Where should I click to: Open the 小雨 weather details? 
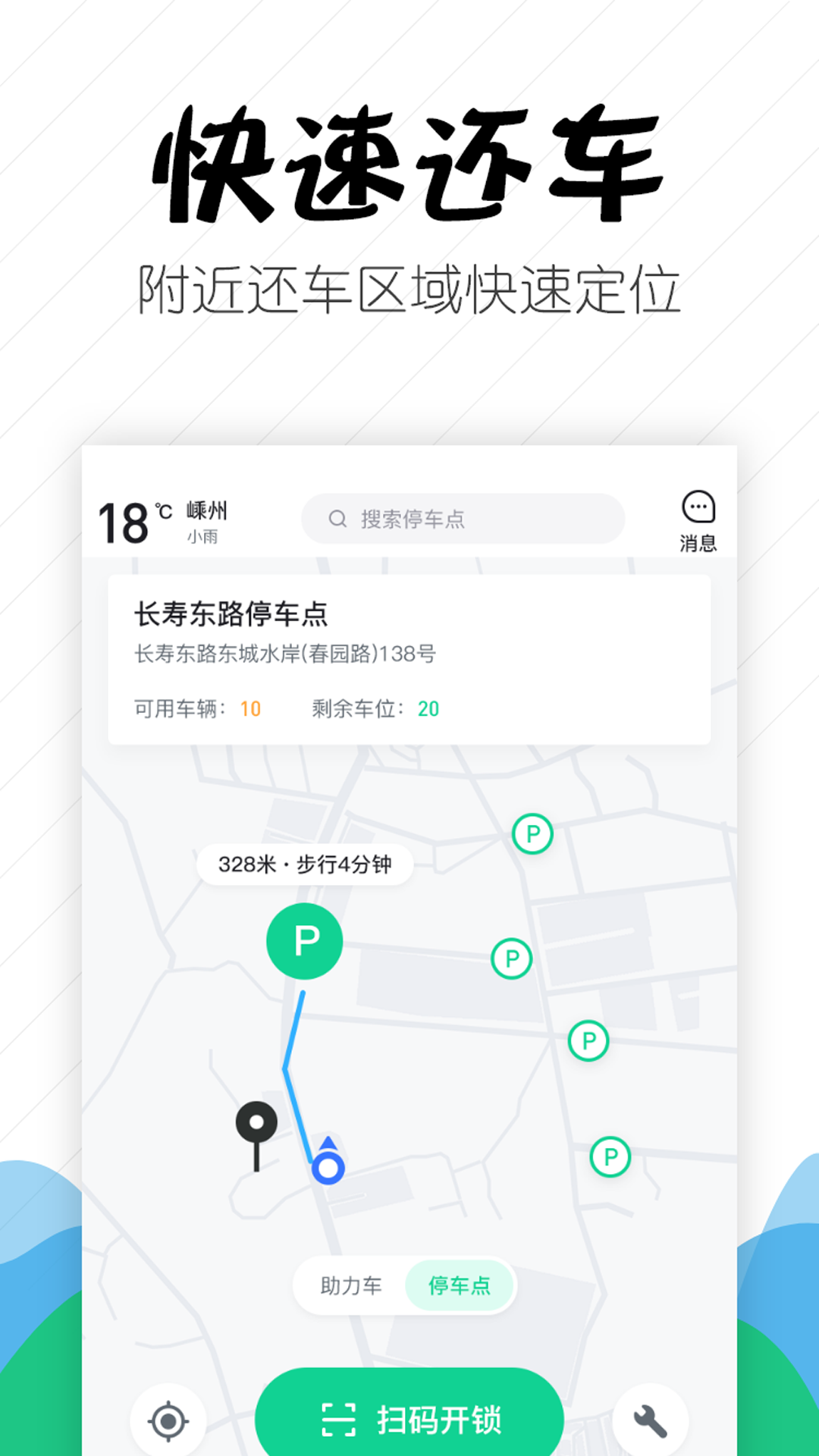tap(202, 536)
